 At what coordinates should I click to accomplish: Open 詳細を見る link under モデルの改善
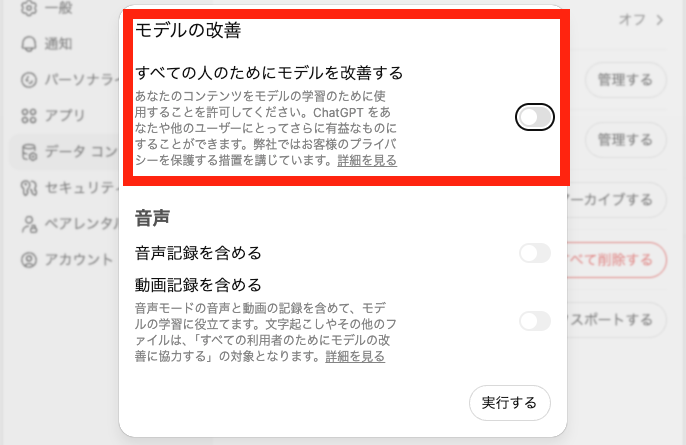(x=367, y=160)
